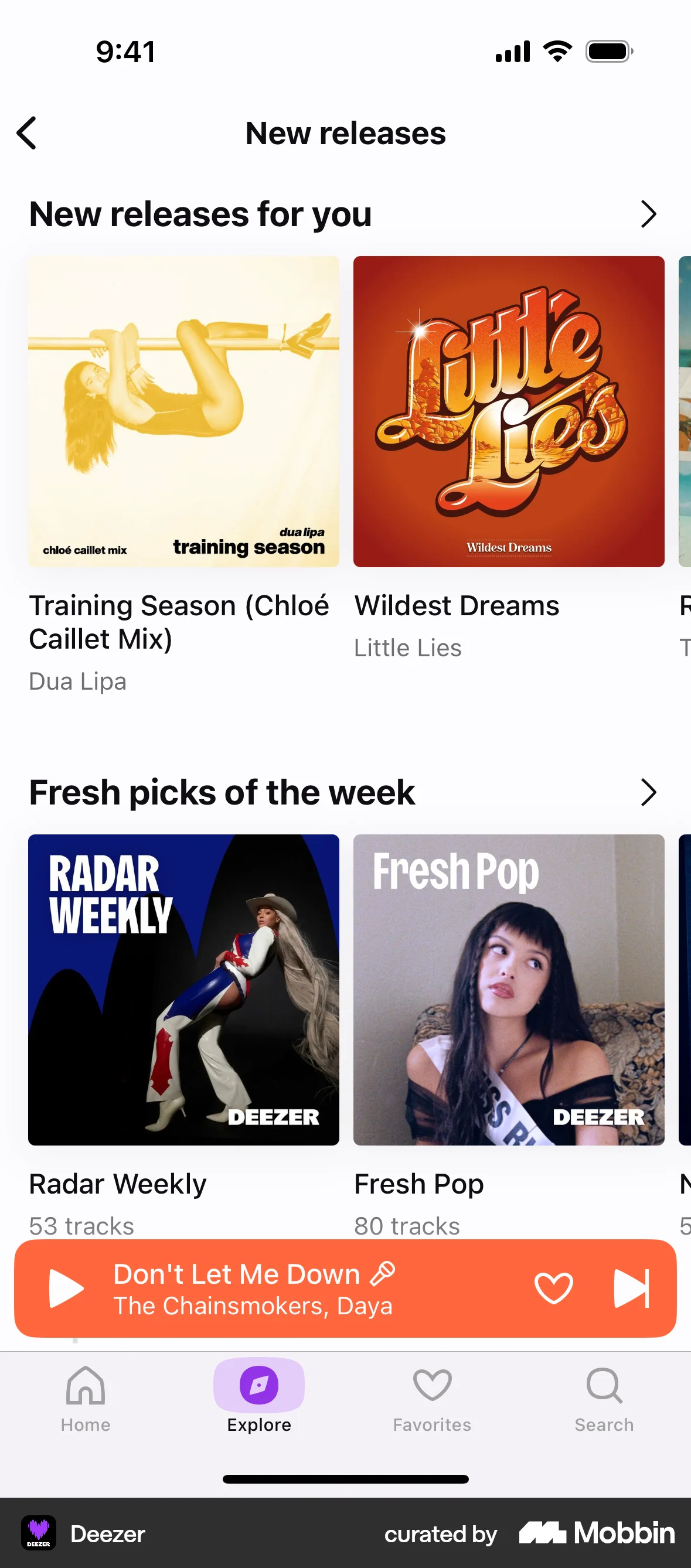
Task: Play Don't Let Me Down
Action: [x=67, y=1287]
